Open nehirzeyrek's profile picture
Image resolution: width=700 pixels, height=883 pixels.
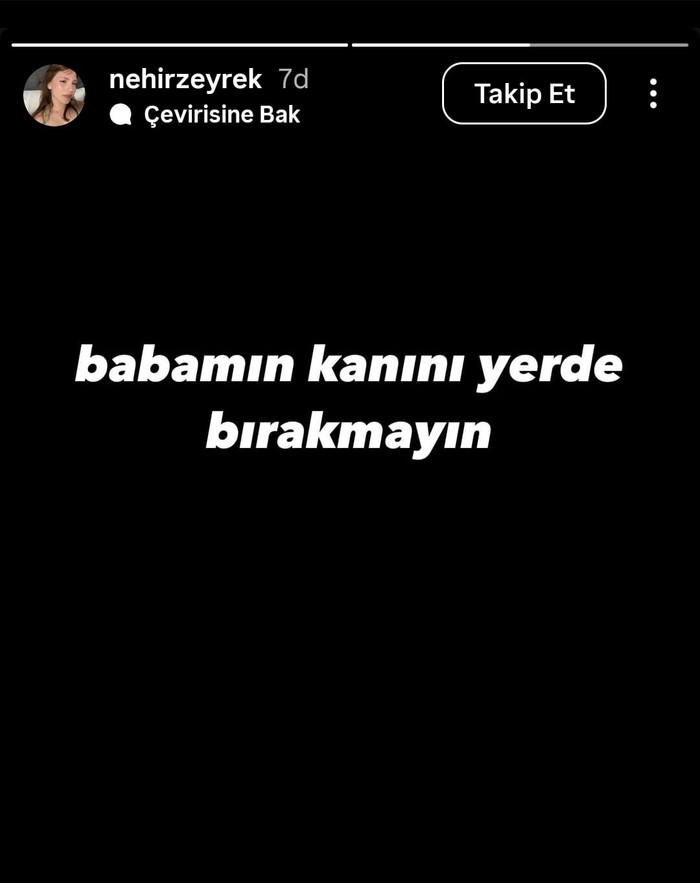pos(54,95)
